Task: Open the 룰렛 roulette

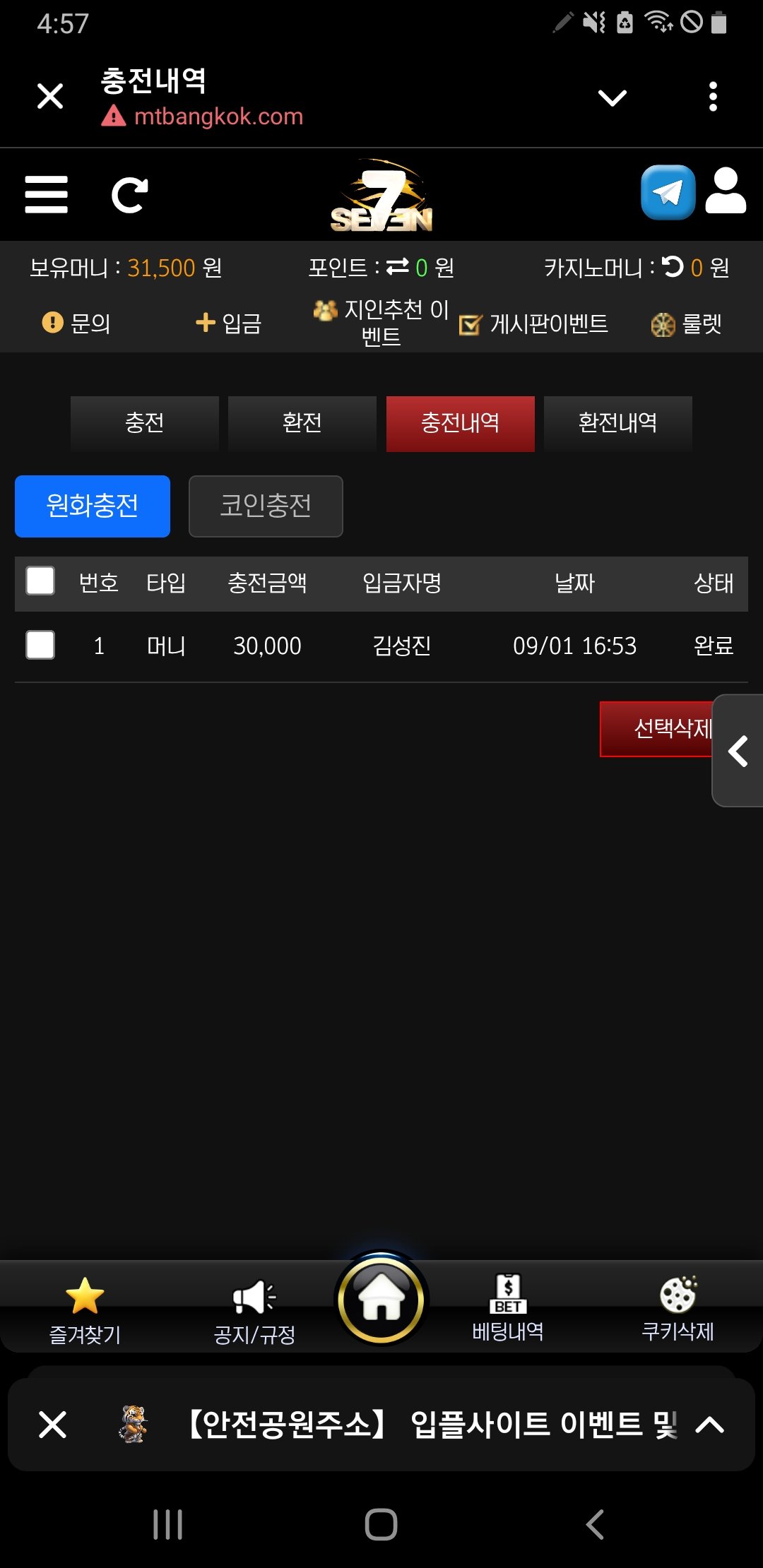Action: (686, 324)
